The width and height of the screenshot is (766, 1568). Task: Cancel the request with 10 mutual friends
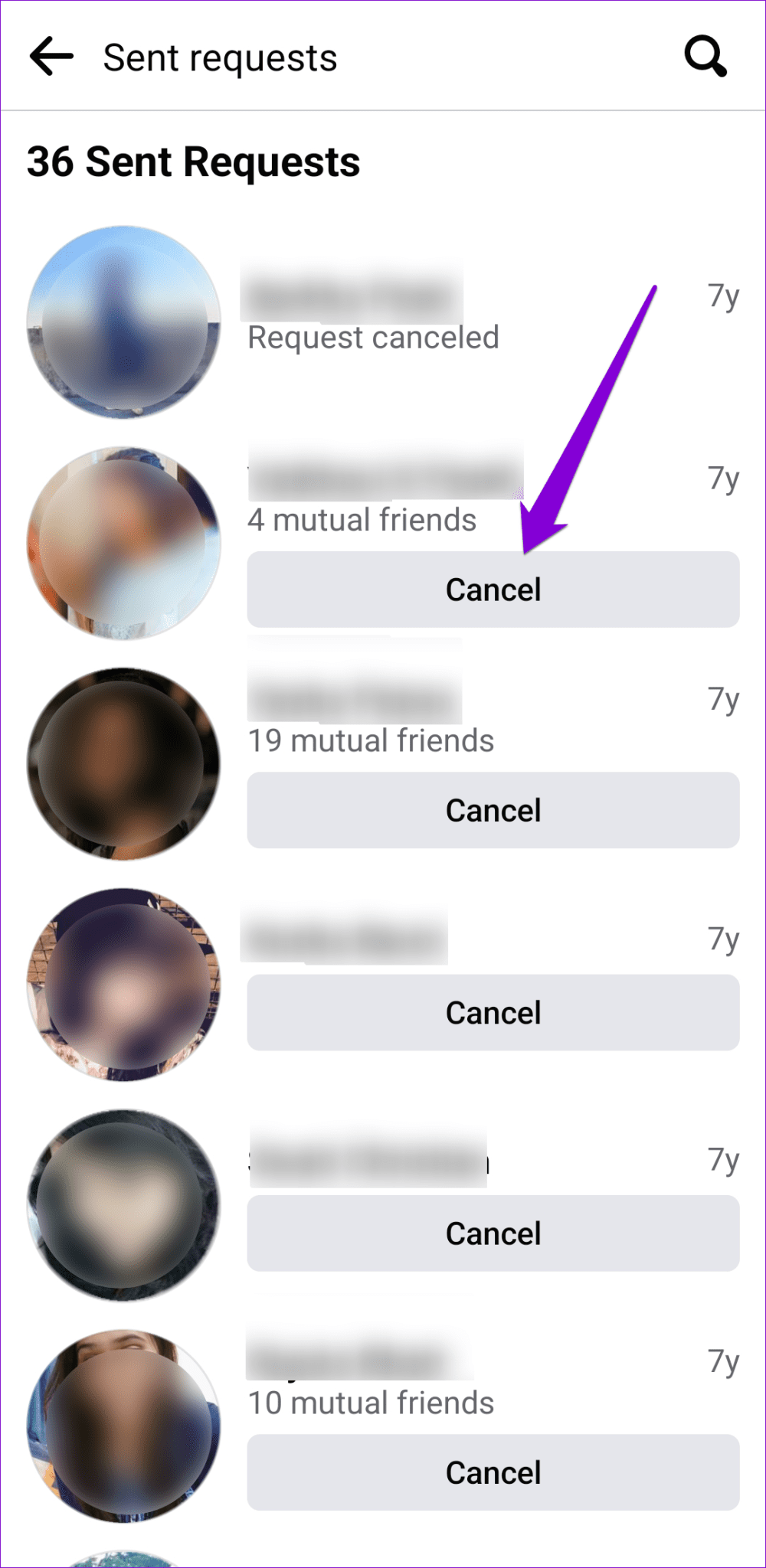tap(493, 1472)
